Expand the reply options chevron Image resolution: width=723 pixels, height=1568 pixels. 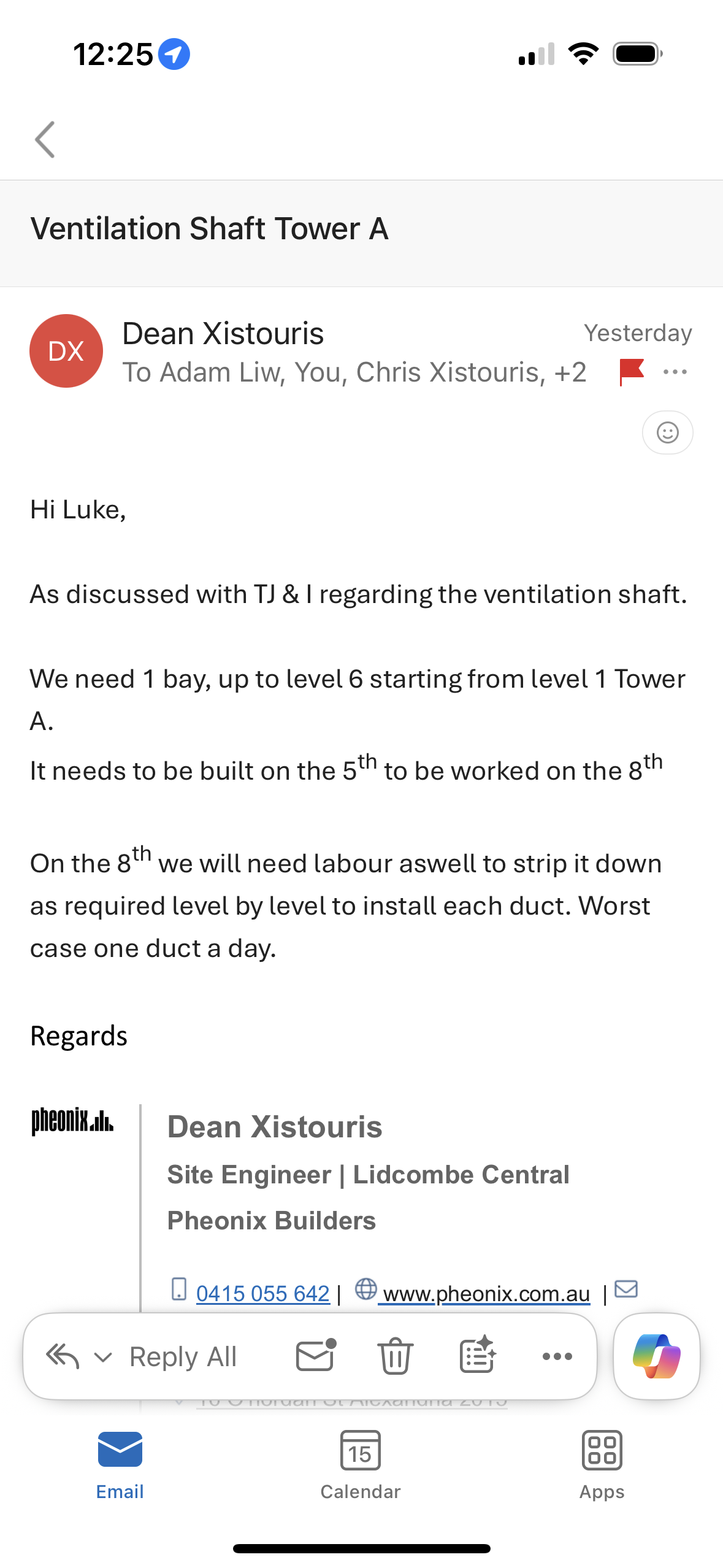click(103, 1357)
